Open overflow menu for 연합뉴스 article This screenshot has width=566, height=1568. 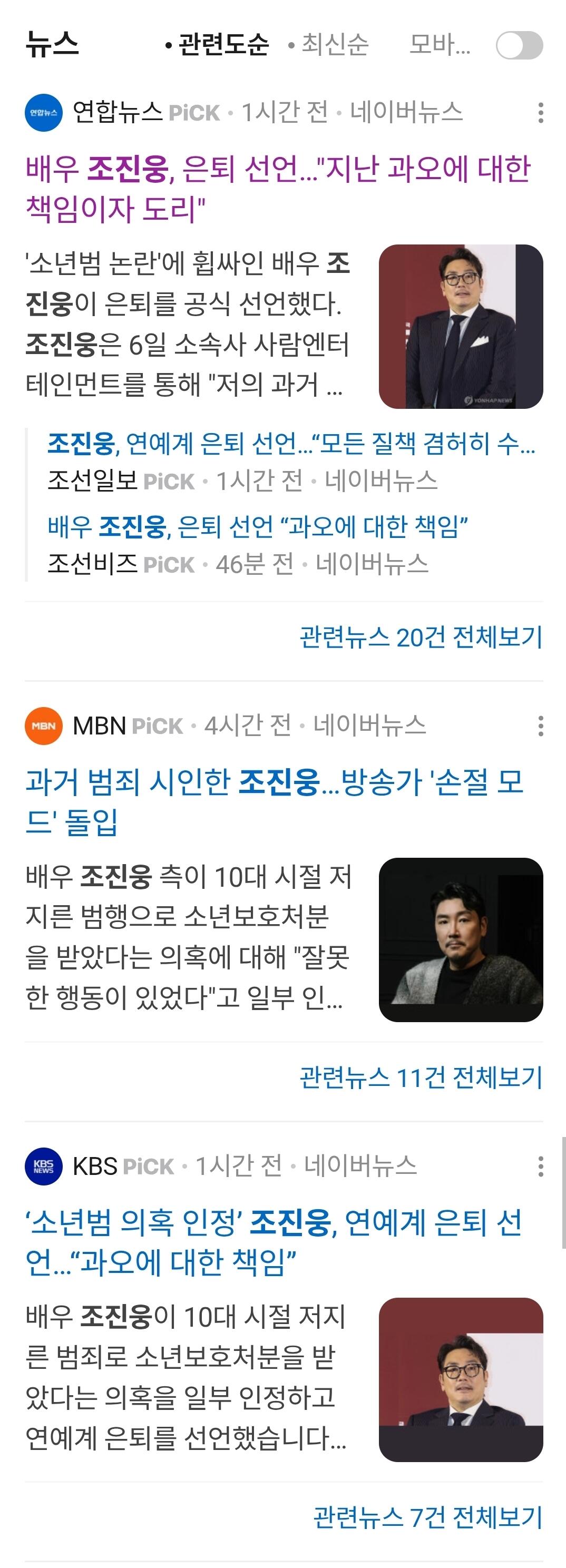tap(540, 113)
